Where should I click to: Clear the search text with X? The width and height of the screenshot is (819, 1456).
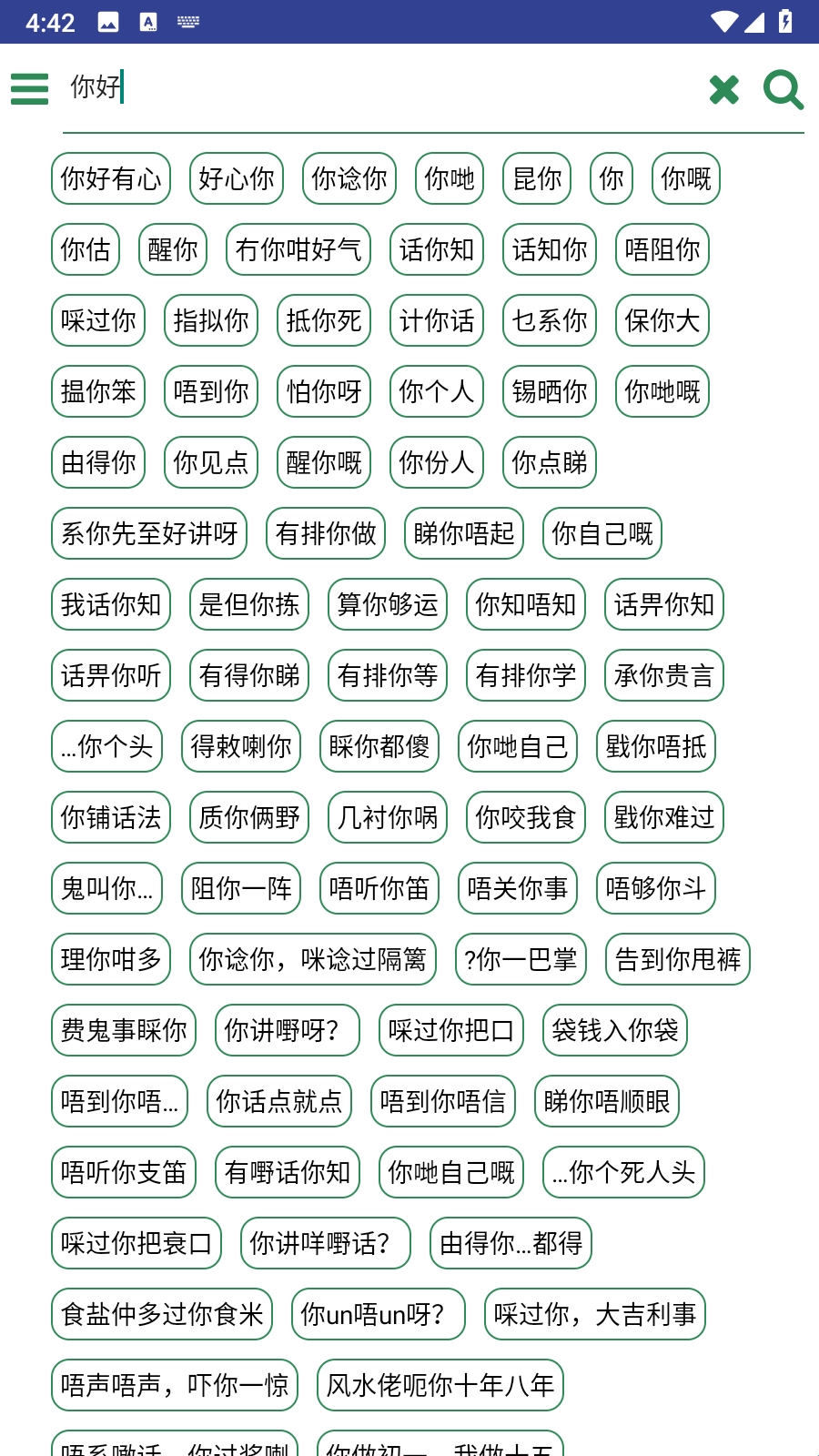724,89
